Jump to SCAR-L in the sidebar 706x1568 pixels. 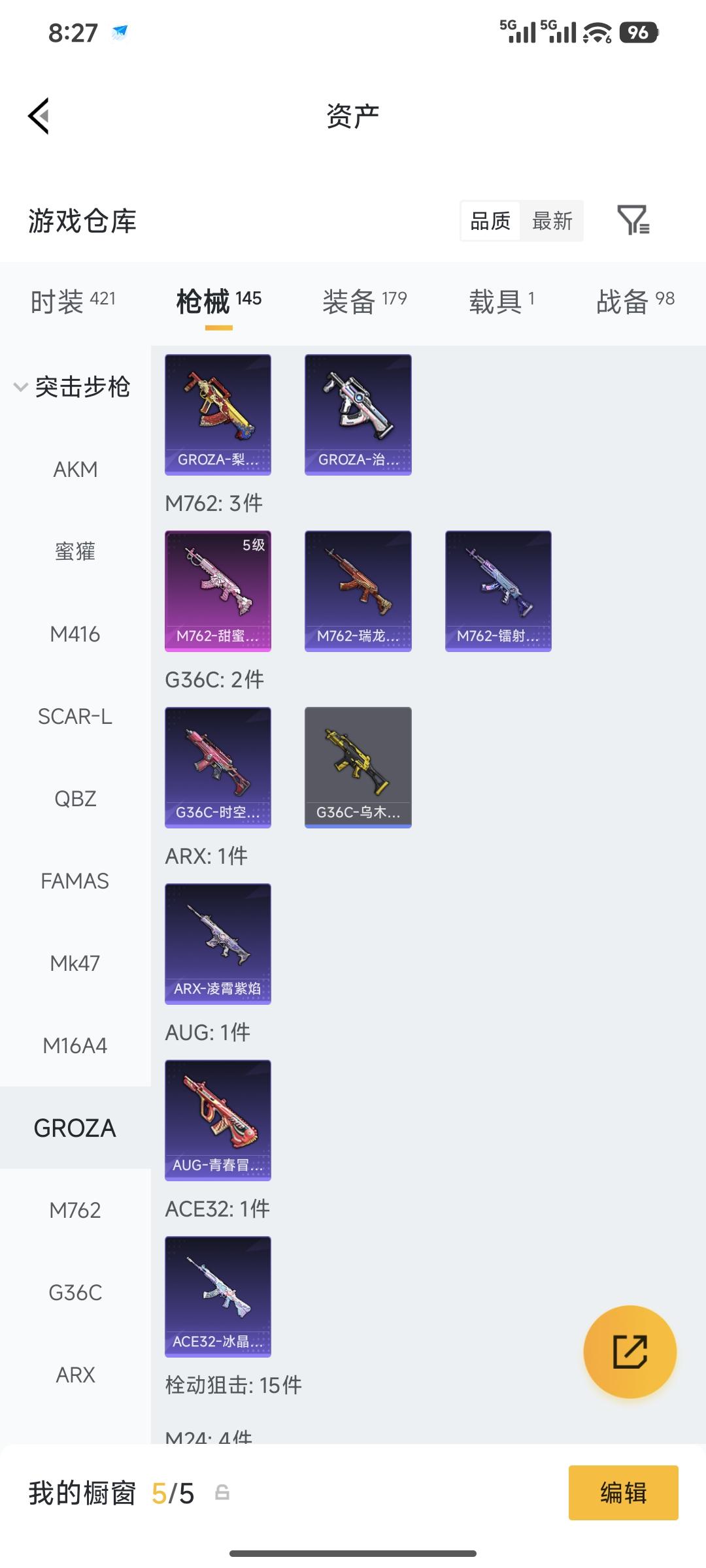pos(75,716)
